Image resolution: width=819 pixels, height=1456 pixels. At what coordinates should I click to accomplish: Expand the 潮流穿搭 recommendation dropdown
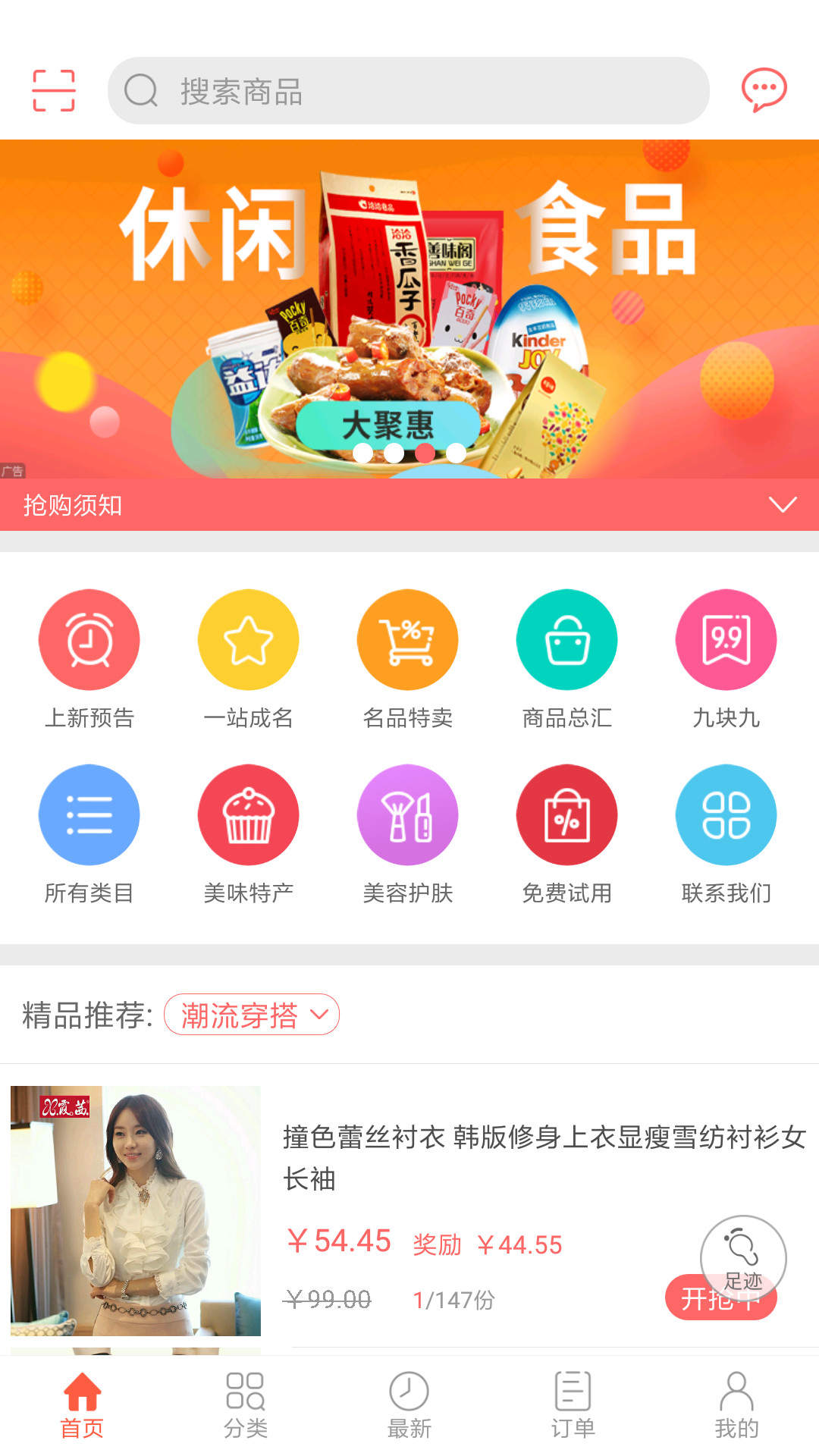[252, 1015]
